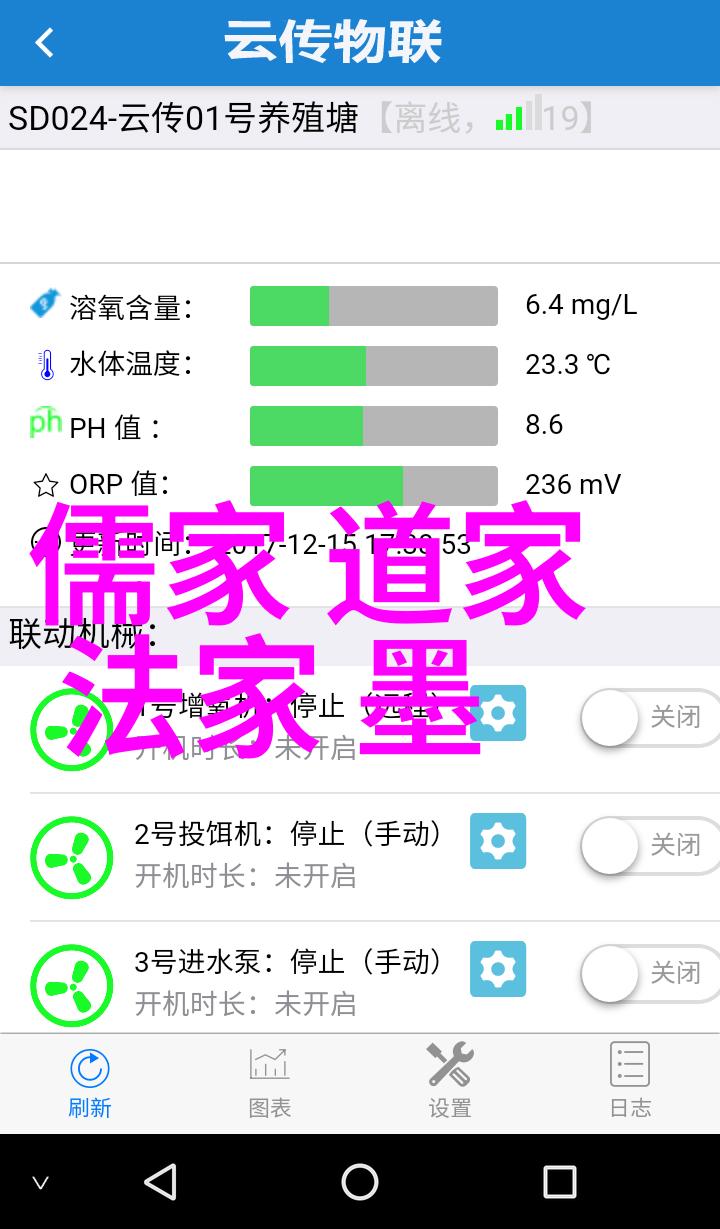Open settings gear for 1号增氧机
Viewport: 720px width, 1229px height.
pyautogui.click(x=498, y=713)
